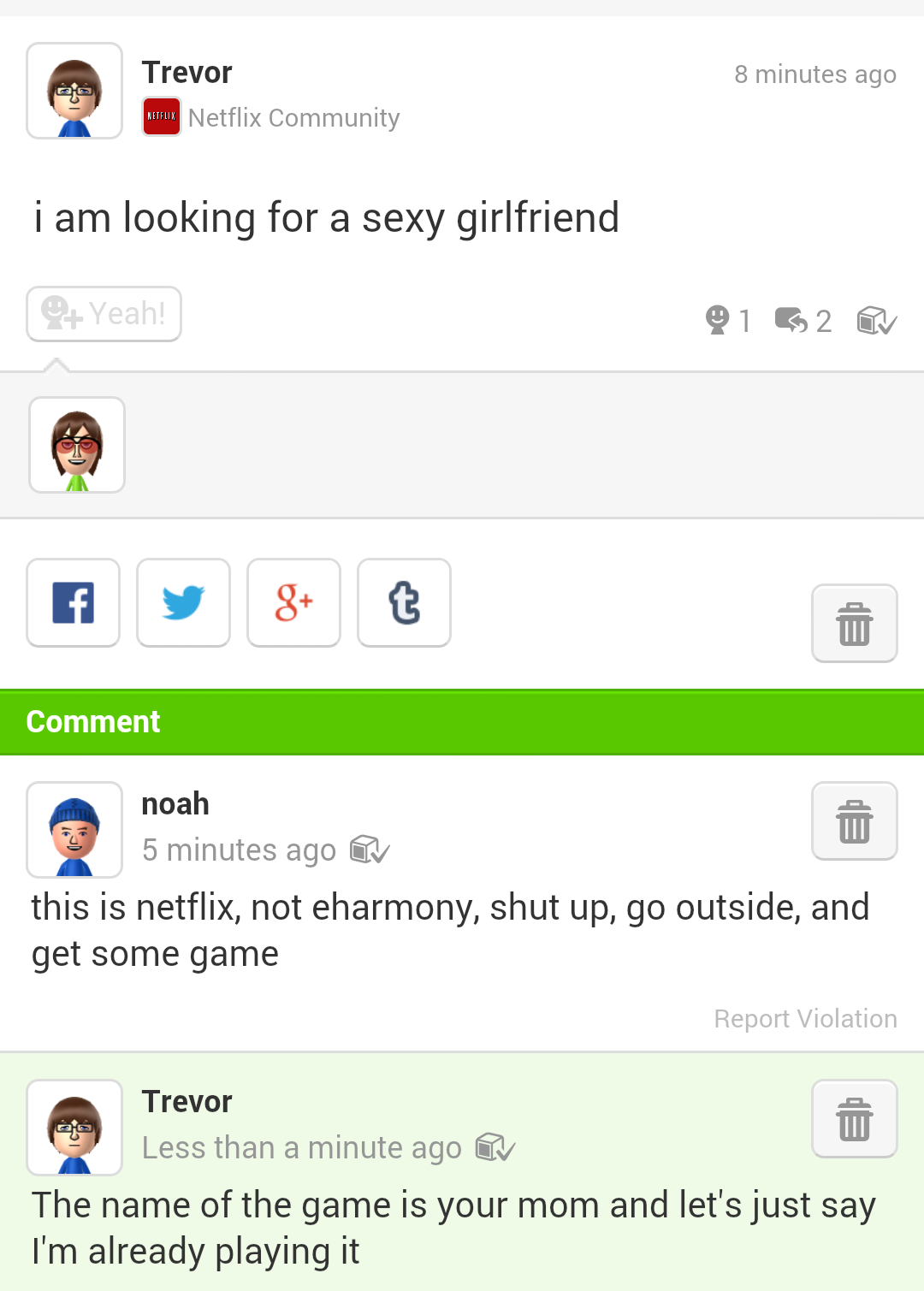Screen dimensions: 924x1291
Task: Delete noah's comment
Action: coord(854,821)
